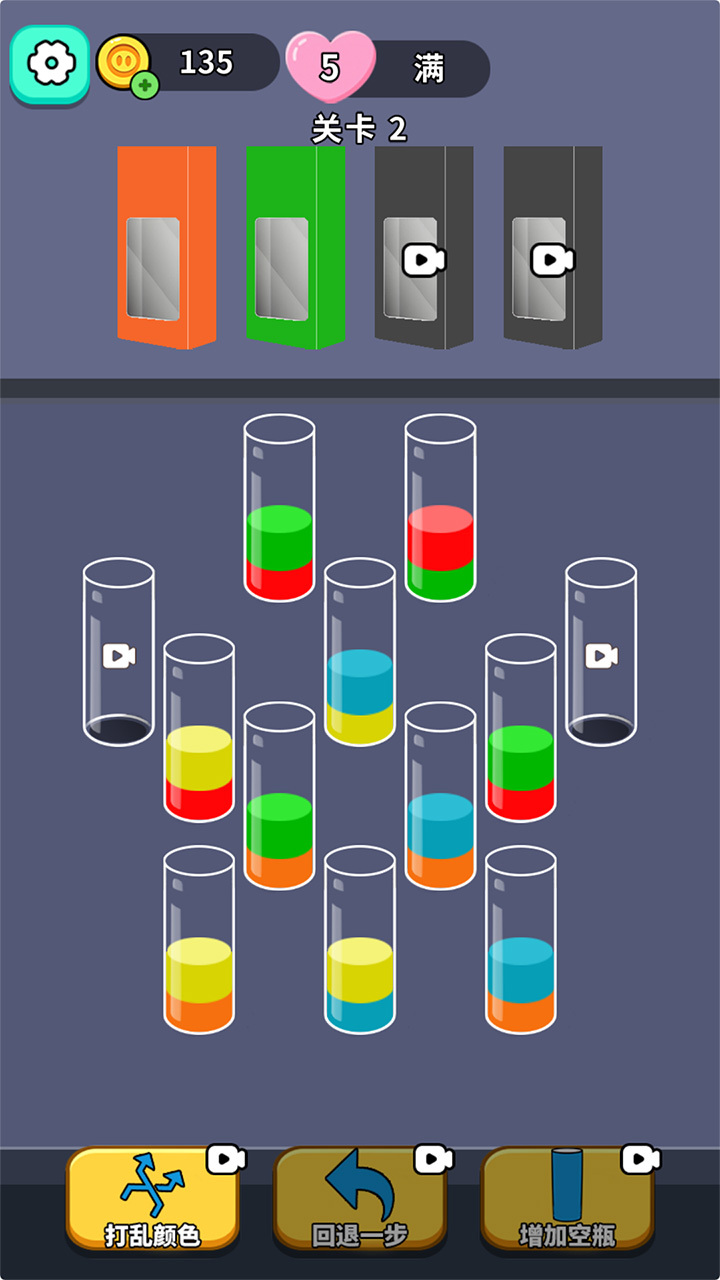
Task: Choose the tube with yellow over orange
Action: point(199,940)
